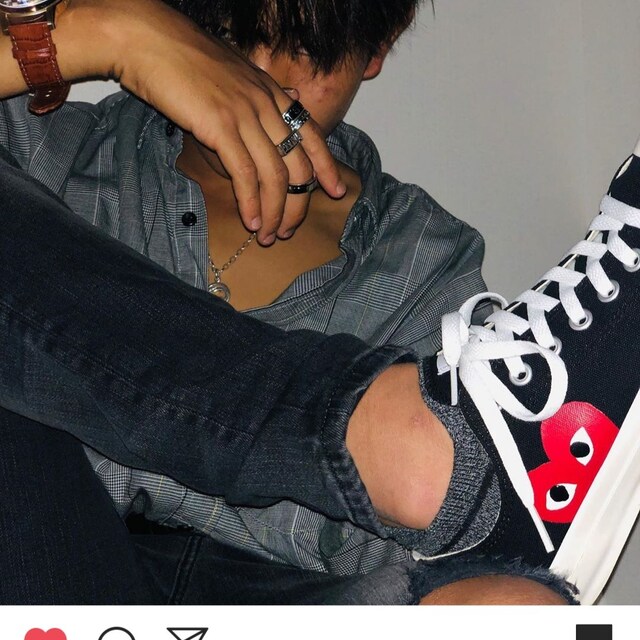640x640 pixels.
Task: Share the post with the paper plane icon
Action: point(187,634)
